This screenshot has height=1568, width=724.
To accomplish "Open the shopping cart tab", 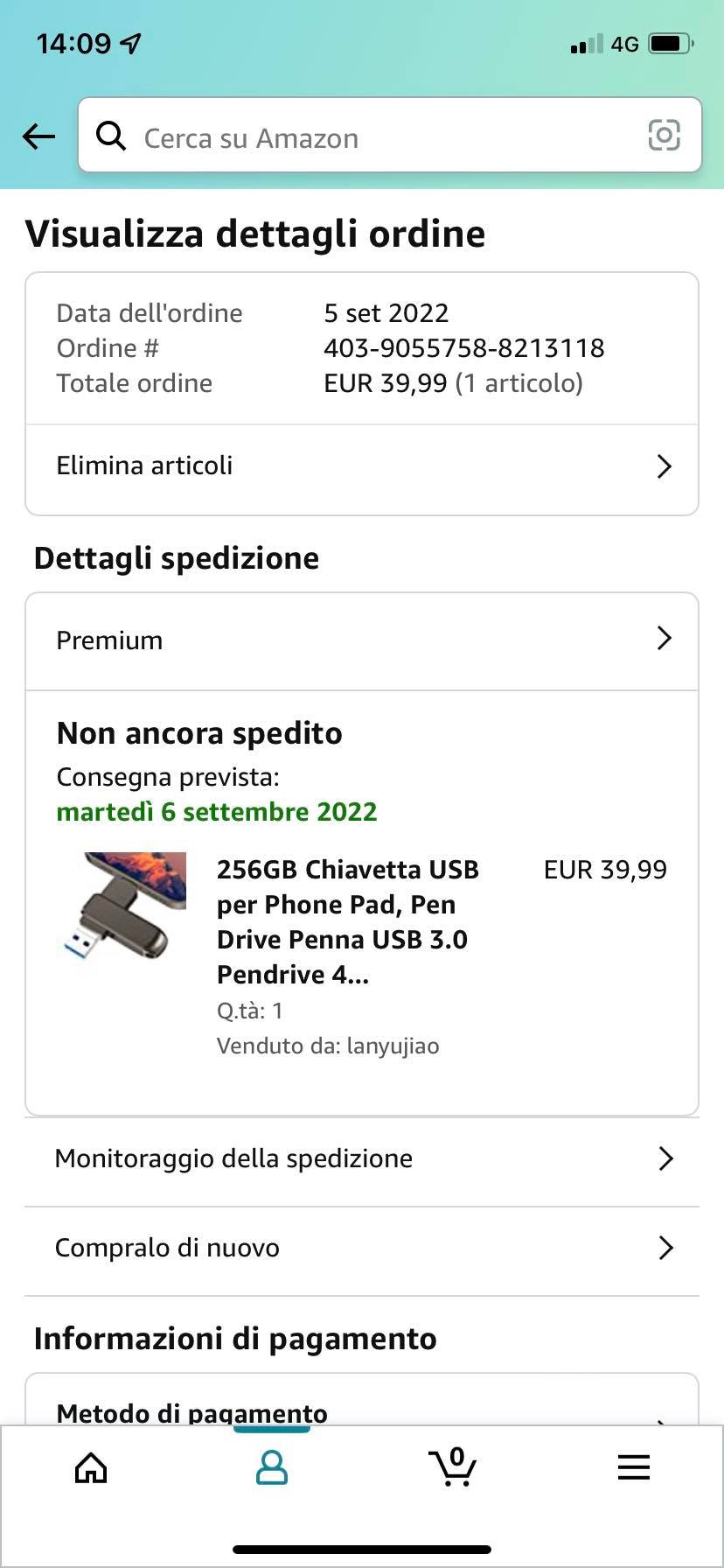I will [453, 1468].
